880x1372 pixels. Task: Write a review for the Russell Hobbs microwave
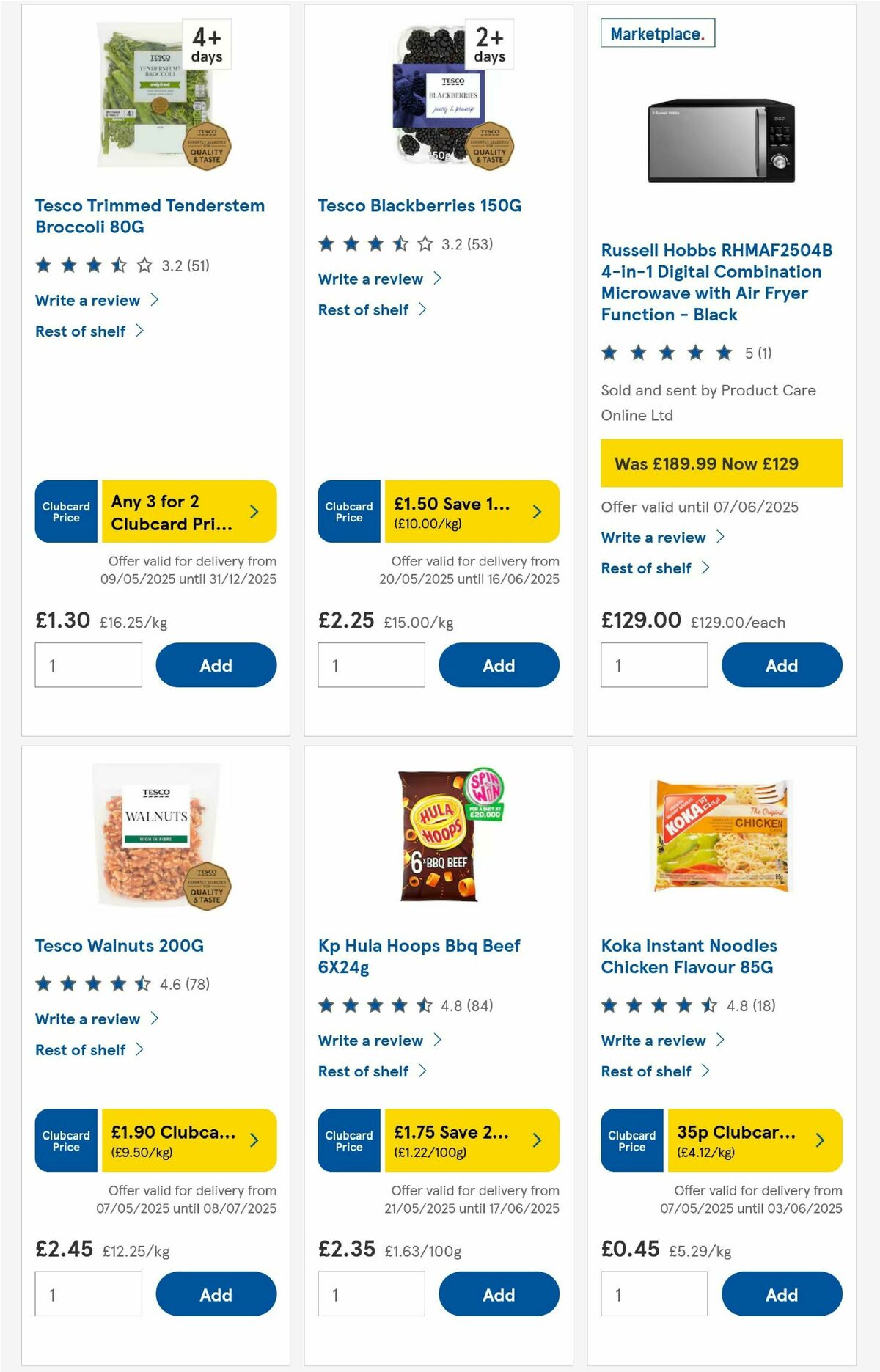click(653, 538)
